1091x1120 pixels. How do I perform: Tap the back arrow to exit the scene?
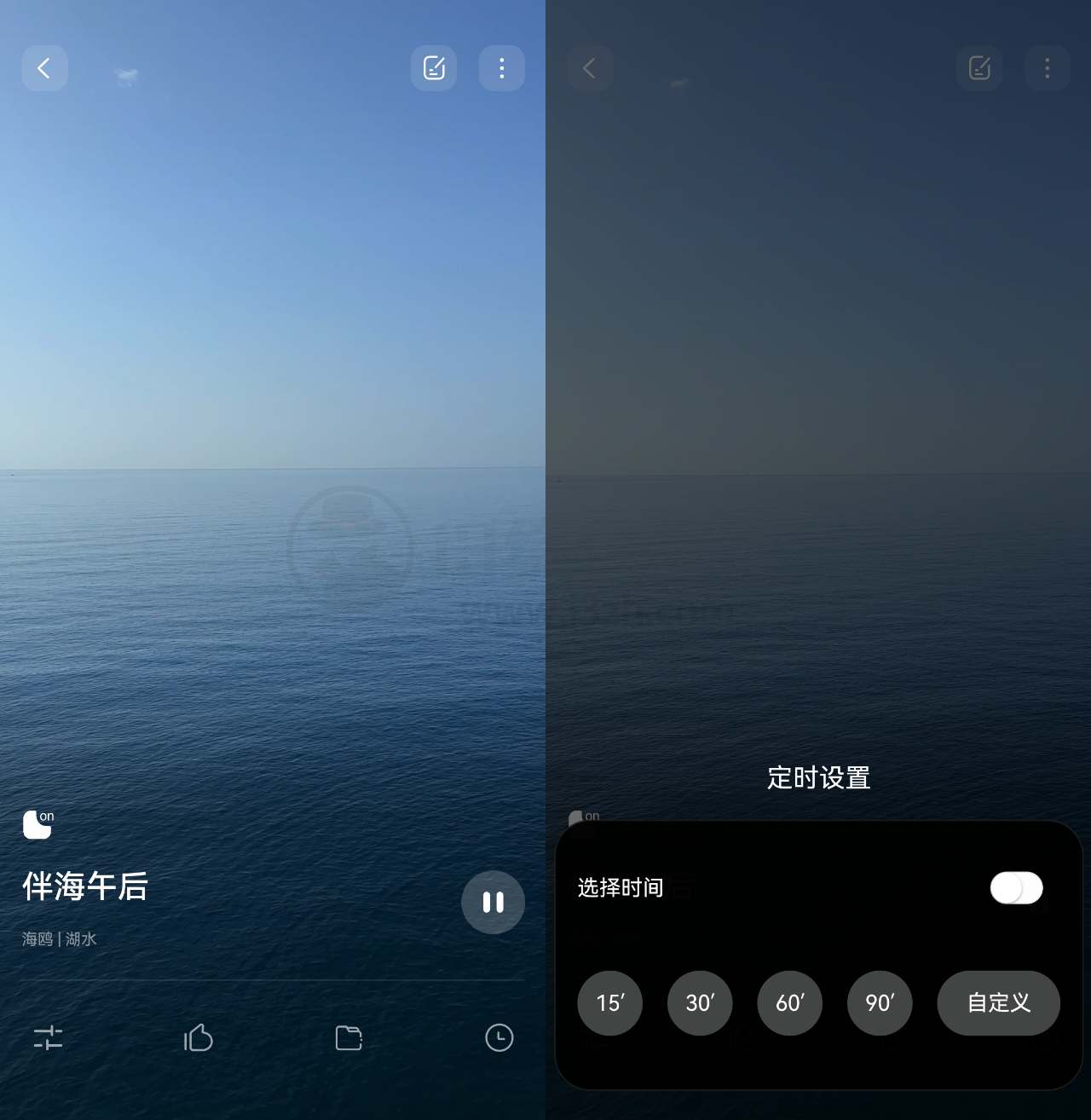(x=44, y=68)
